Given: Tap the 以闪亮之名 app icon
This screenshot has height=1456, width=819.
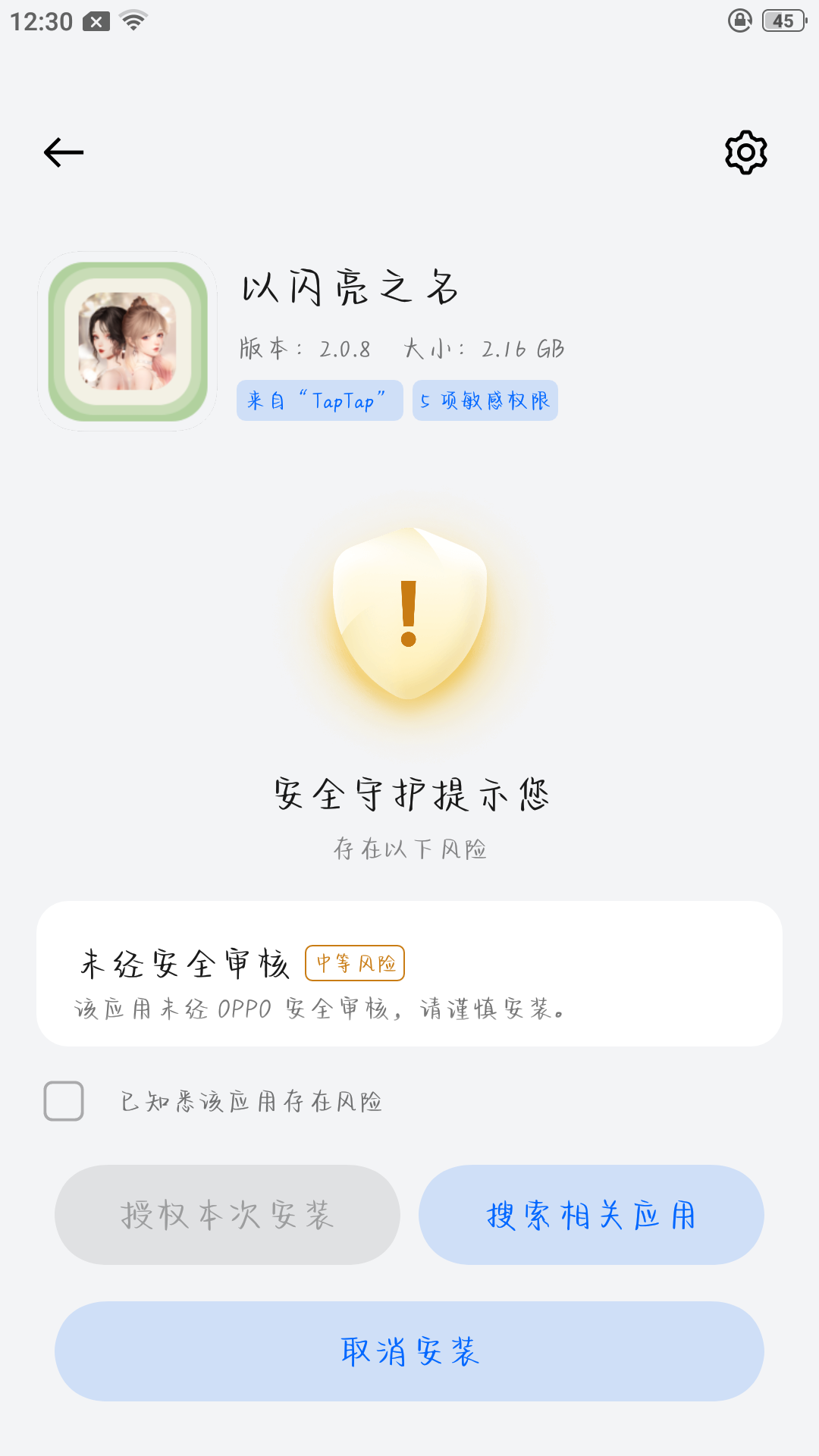Looking at the screenshot, I should (x=127, y=341).
